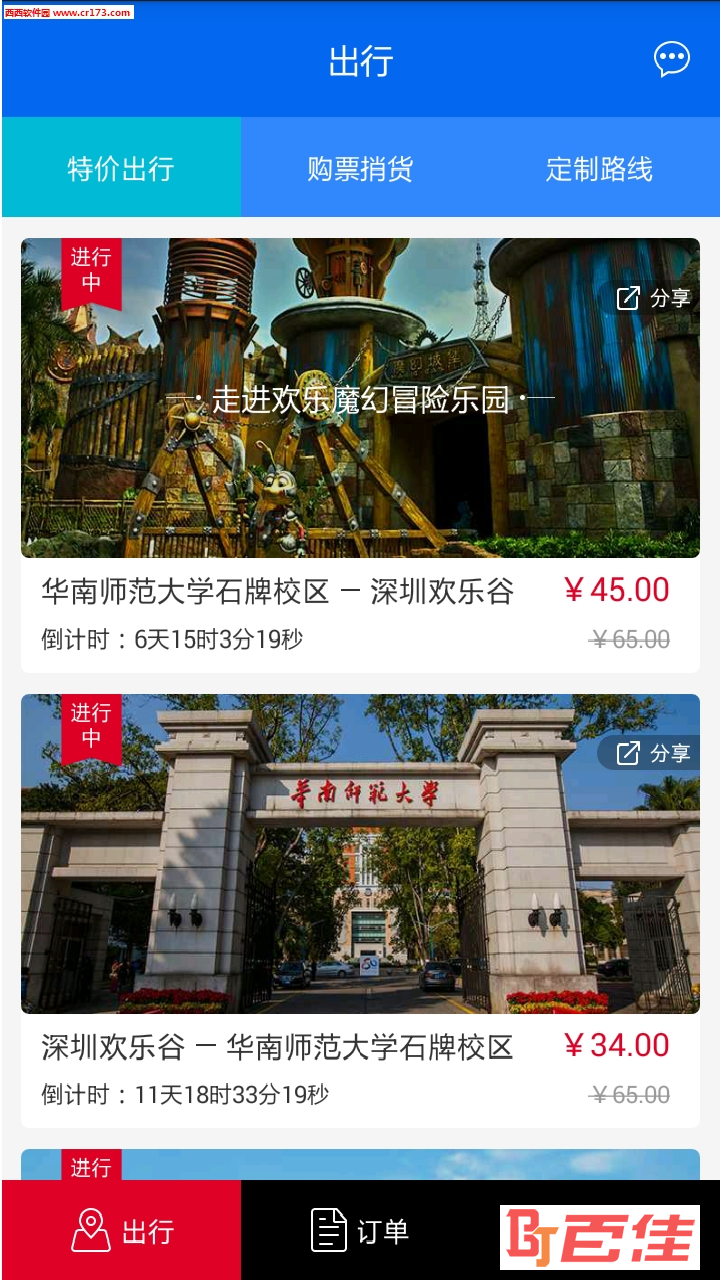Select the 出行 bottom navigation item

tap(122, 1230)
